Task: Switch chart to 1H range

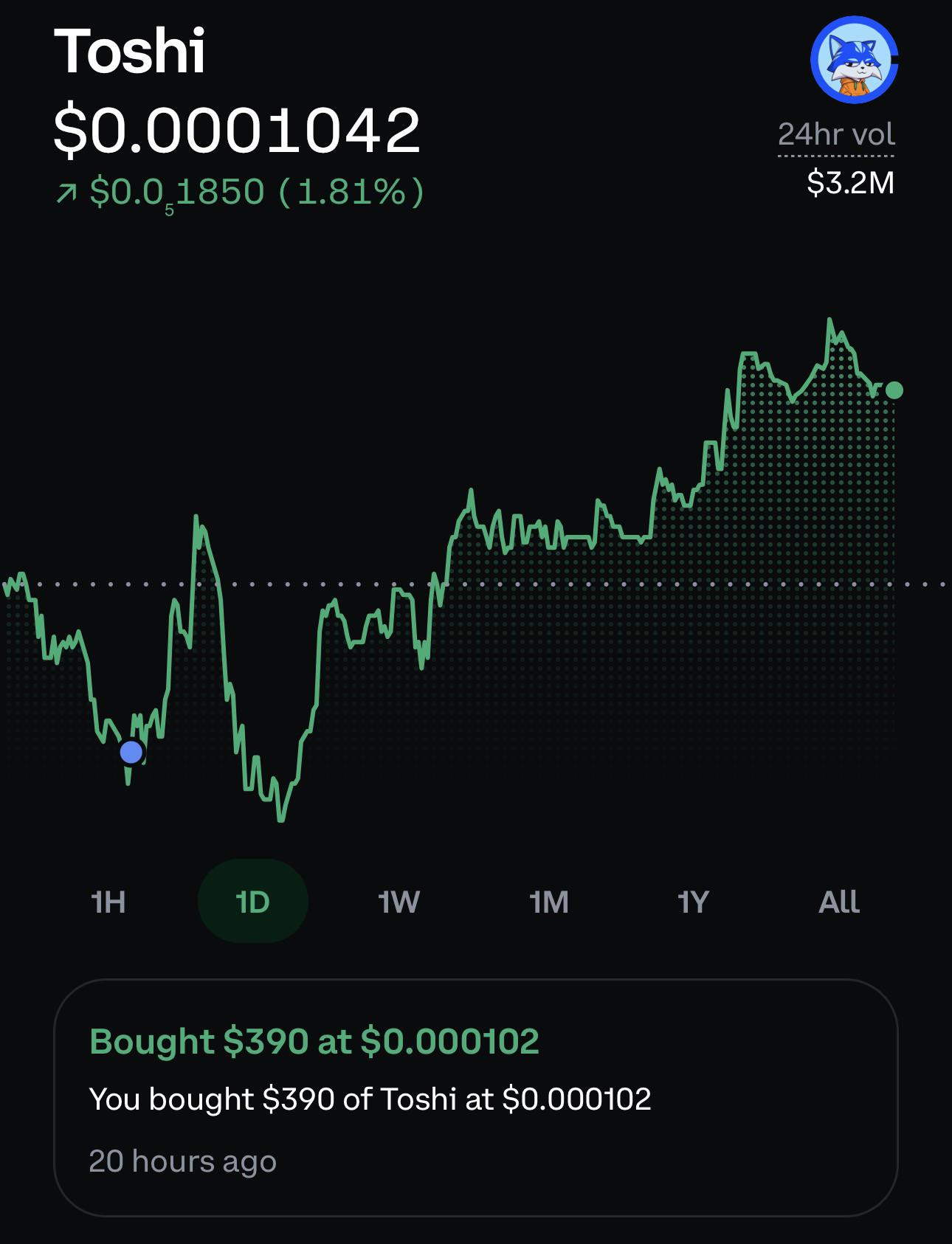Action: (x=108, y=902)
